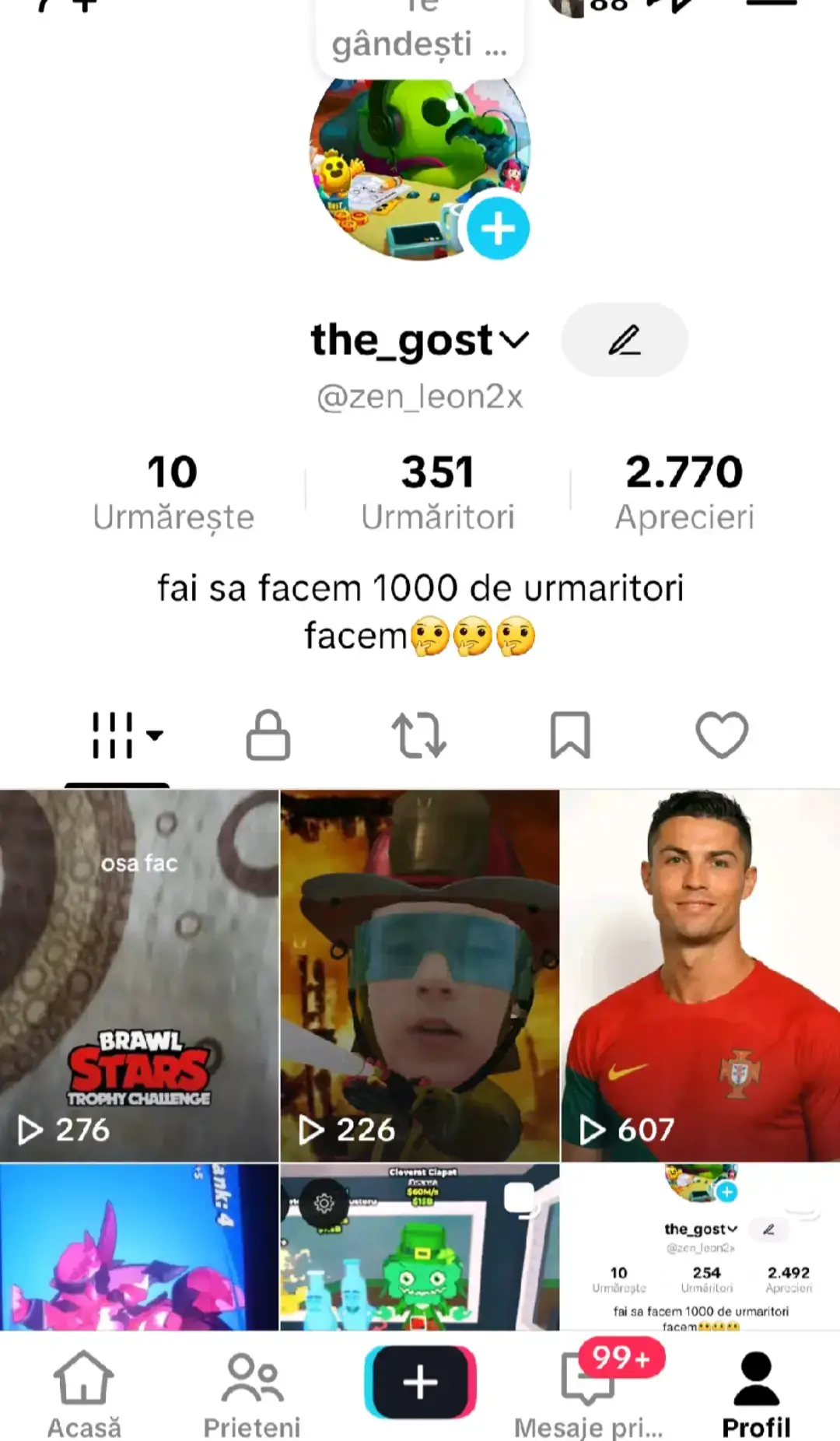The height and width of the screenshot is (1441, 840).
Task: Expand the the_gost account switcher
Action: tap(420, 340)
